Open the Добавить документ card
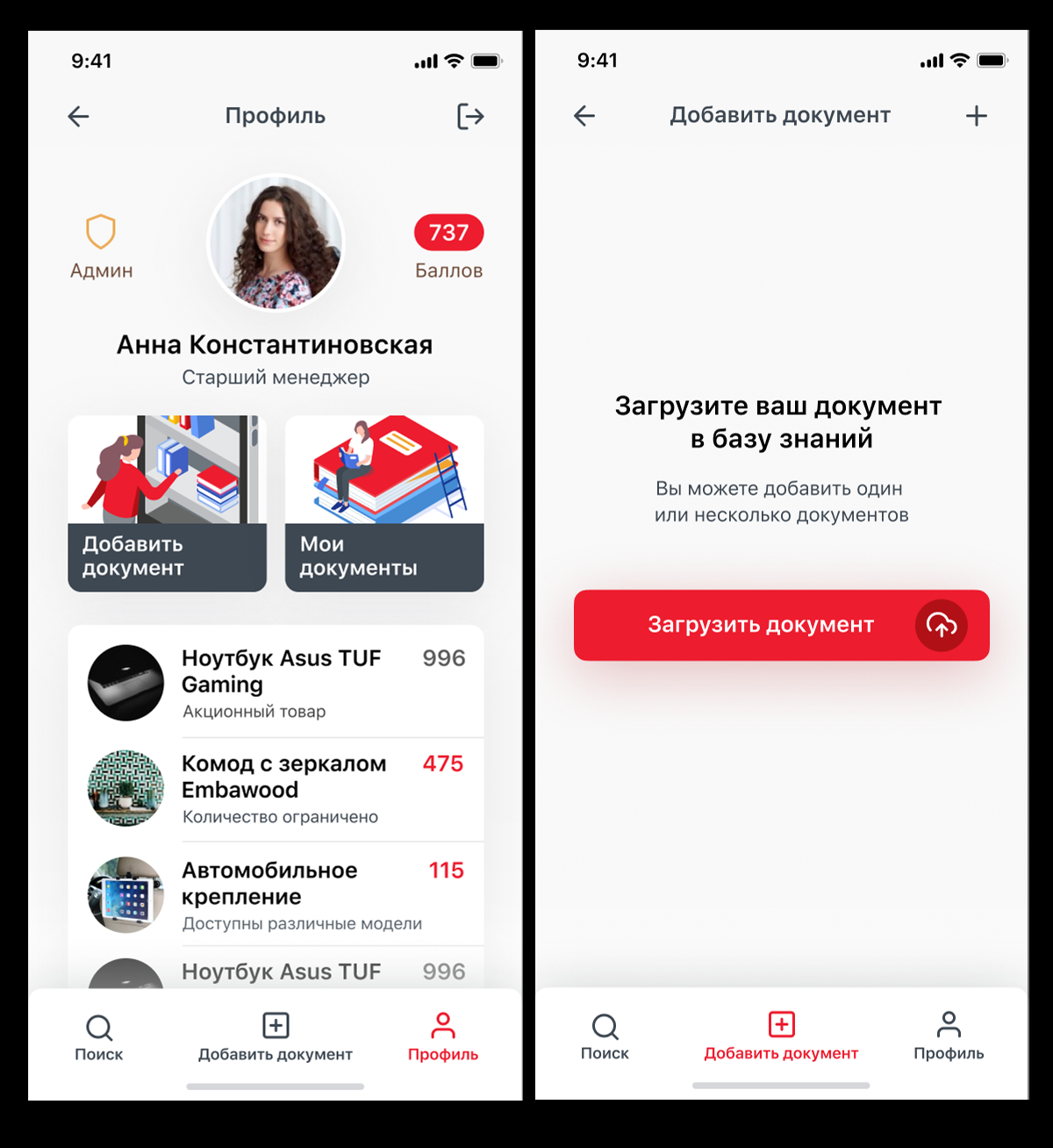 click(167, 503)
